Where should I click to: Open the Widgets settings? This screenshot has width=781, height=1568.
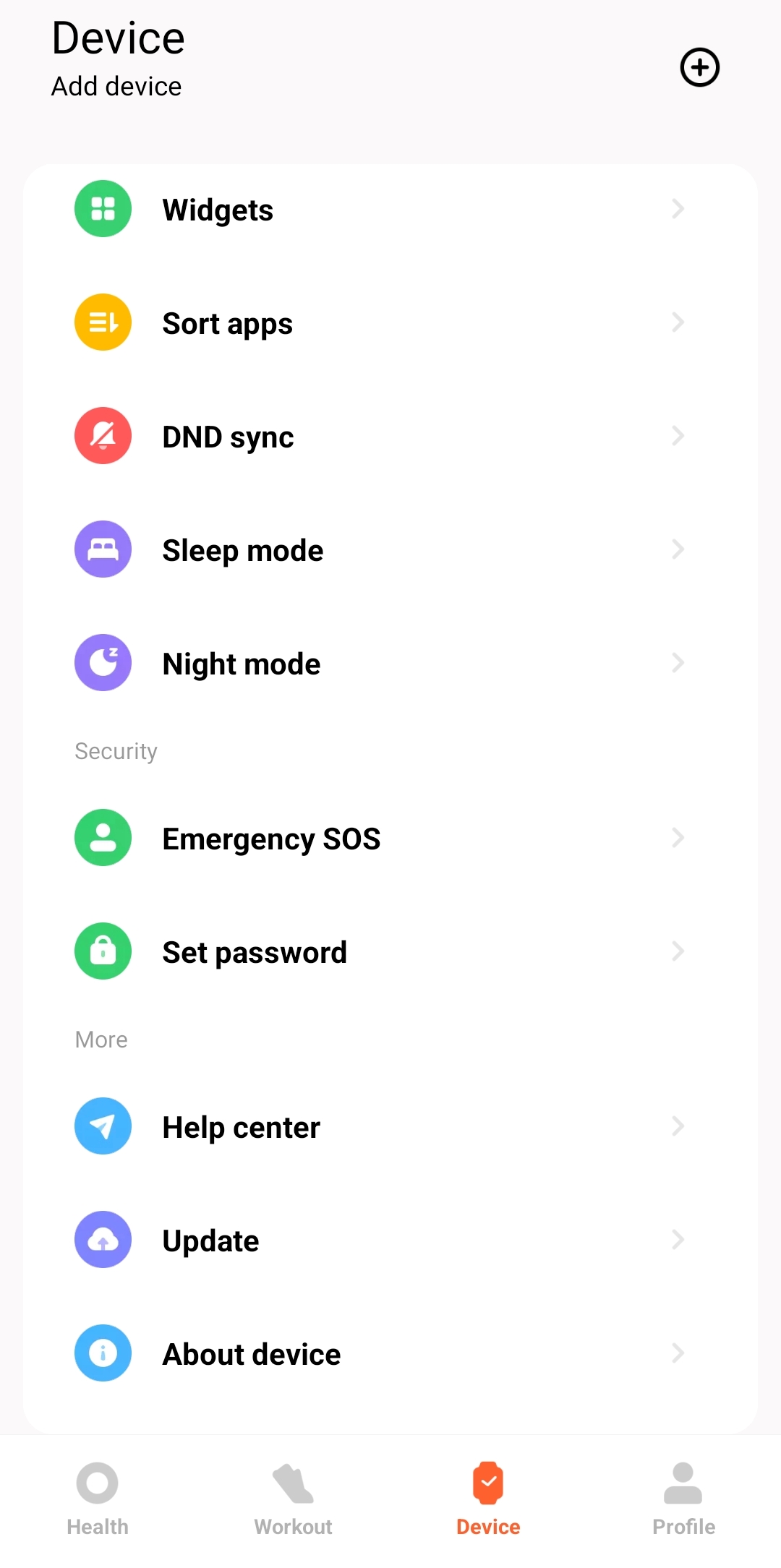[390, 210]
